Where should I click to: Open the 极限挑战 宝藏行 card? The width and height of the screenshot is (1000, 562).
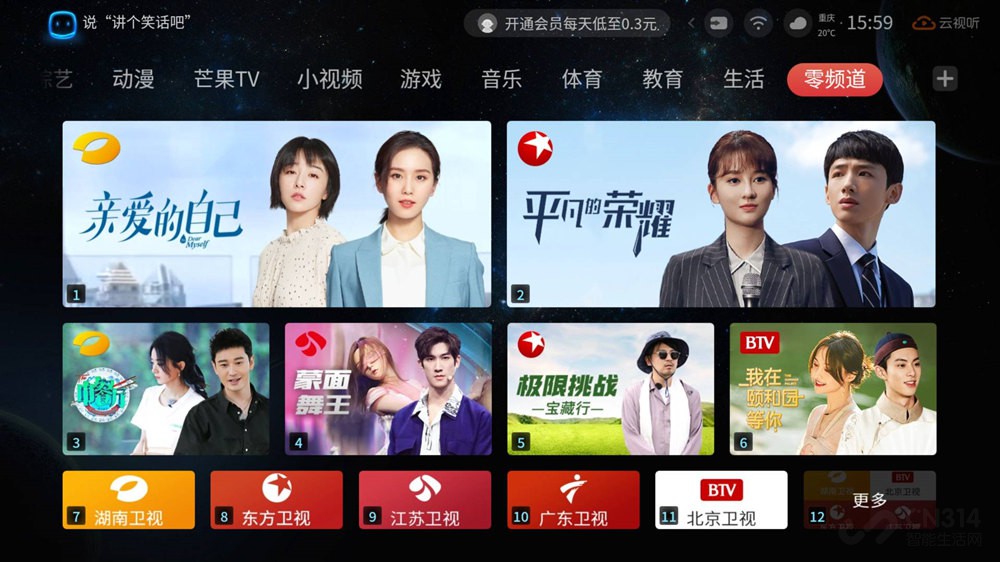click(610, 389)
